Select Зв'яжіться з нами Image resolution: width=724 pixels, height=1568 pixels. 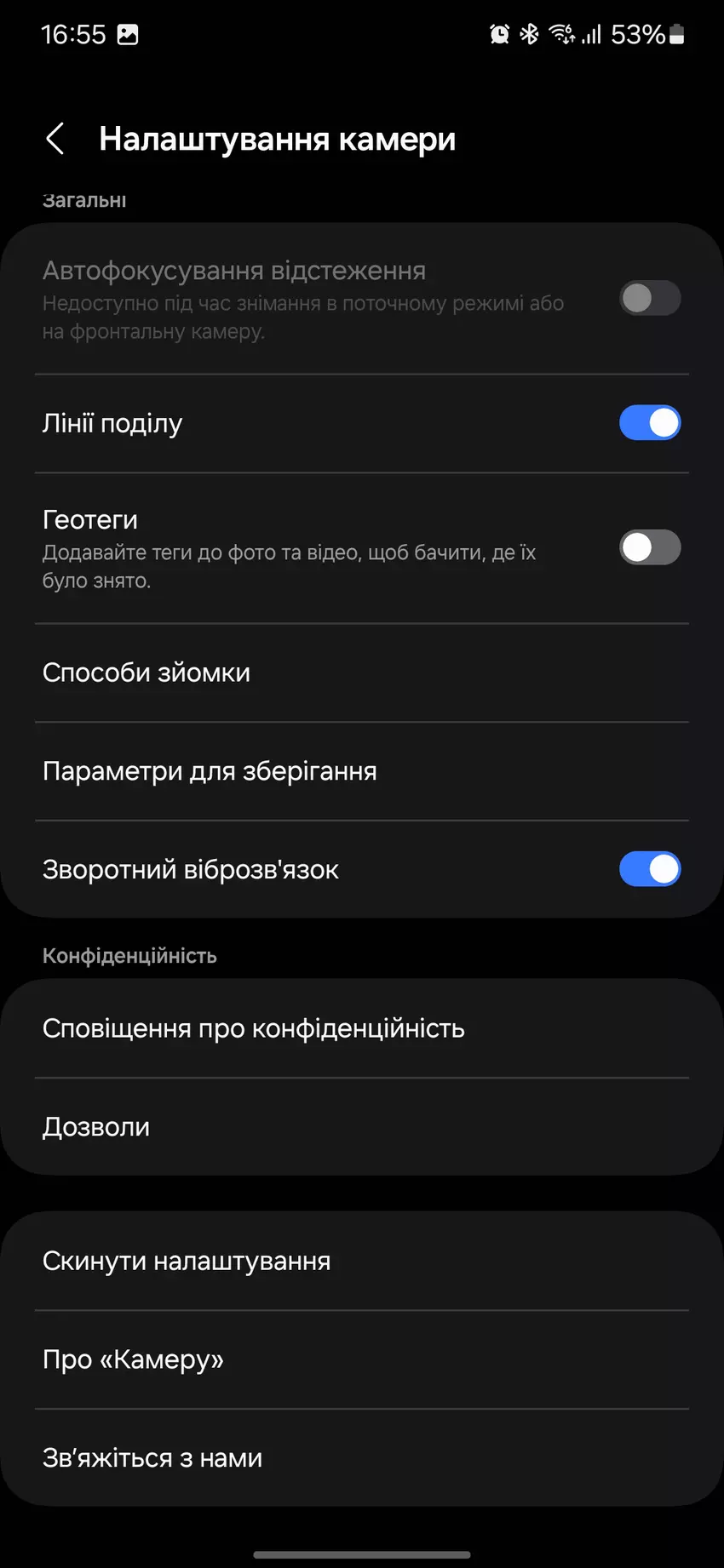361,1458
